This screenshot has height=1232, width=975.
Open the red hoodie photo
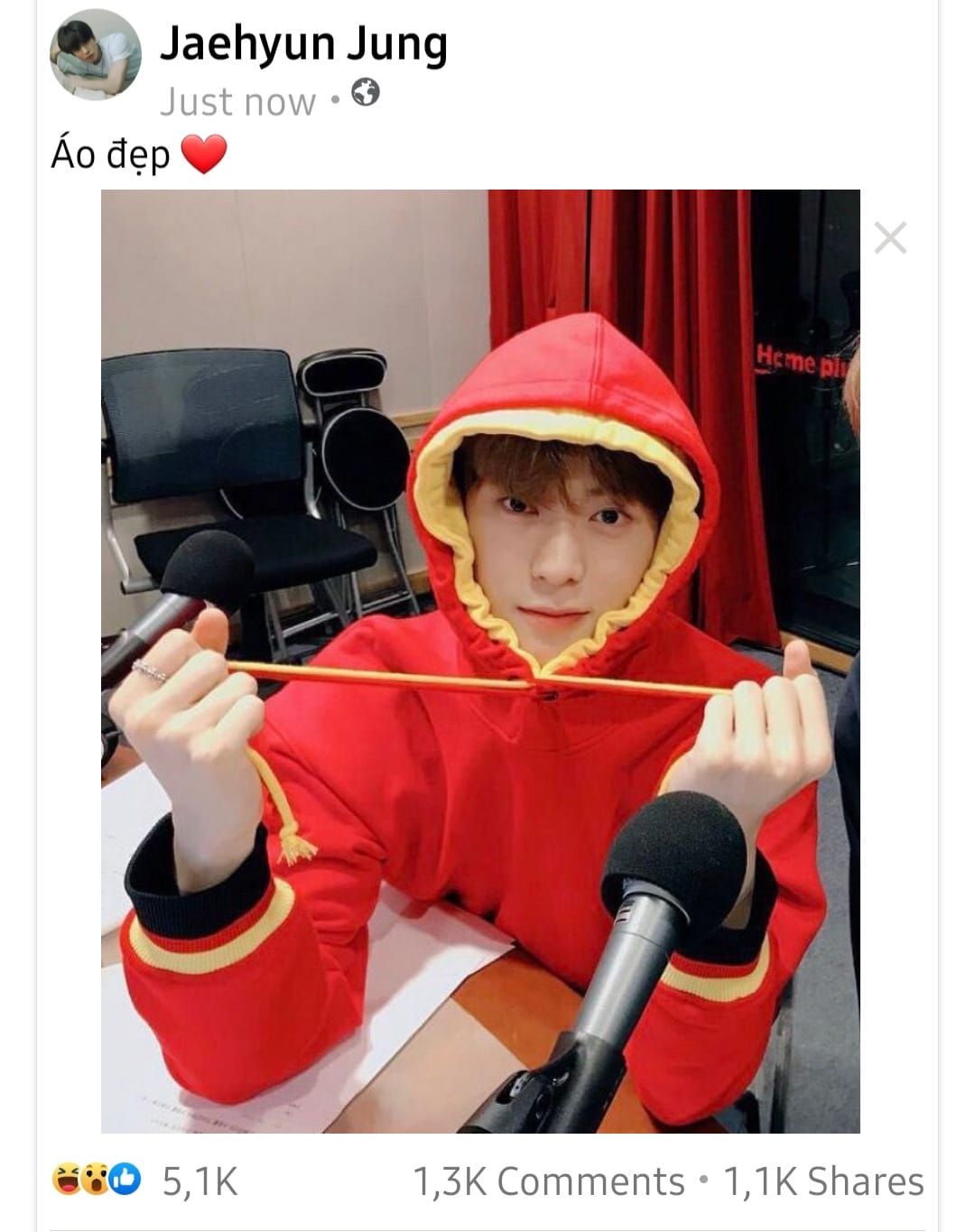point(480,661)
